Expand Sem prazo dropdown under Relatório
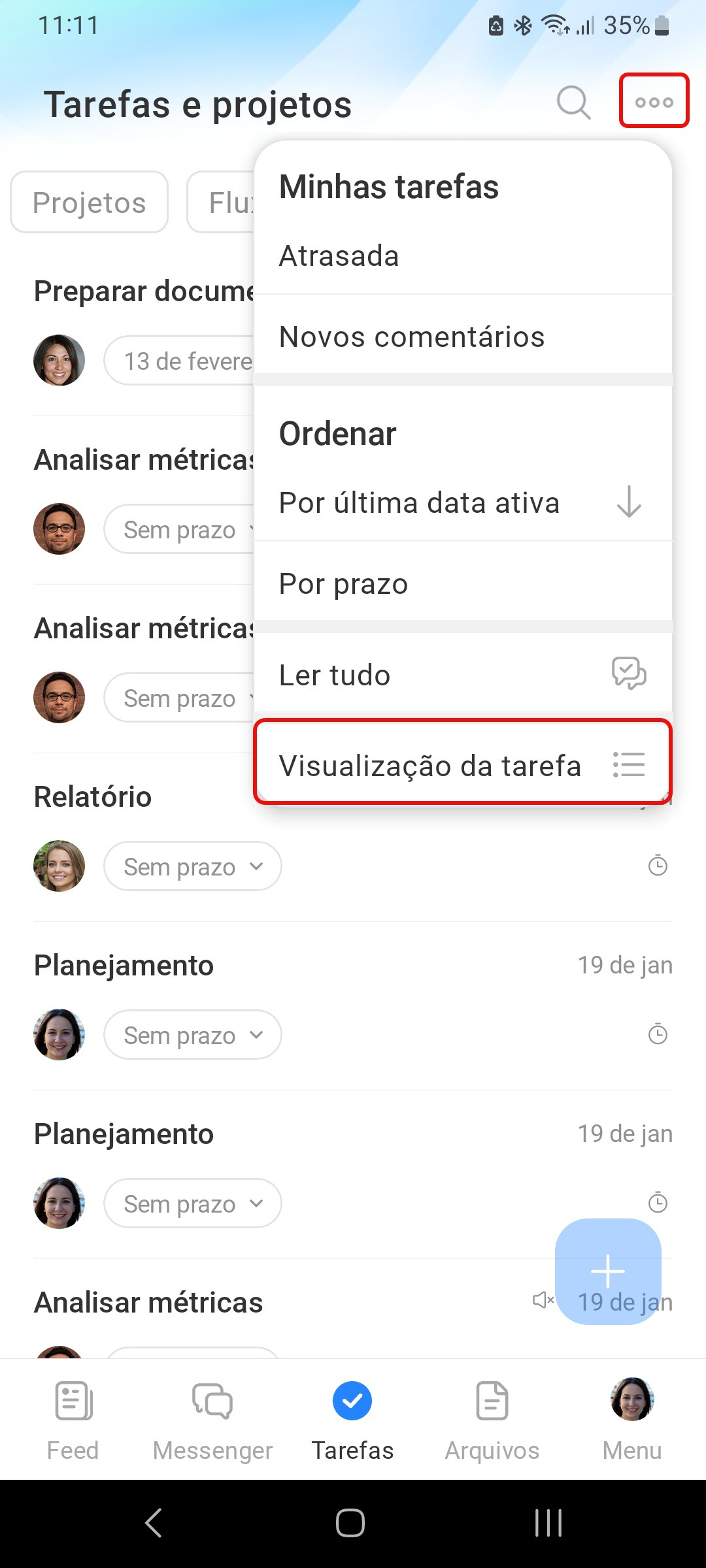This screenshot has width=706, height=1568. tap(192, 866)
